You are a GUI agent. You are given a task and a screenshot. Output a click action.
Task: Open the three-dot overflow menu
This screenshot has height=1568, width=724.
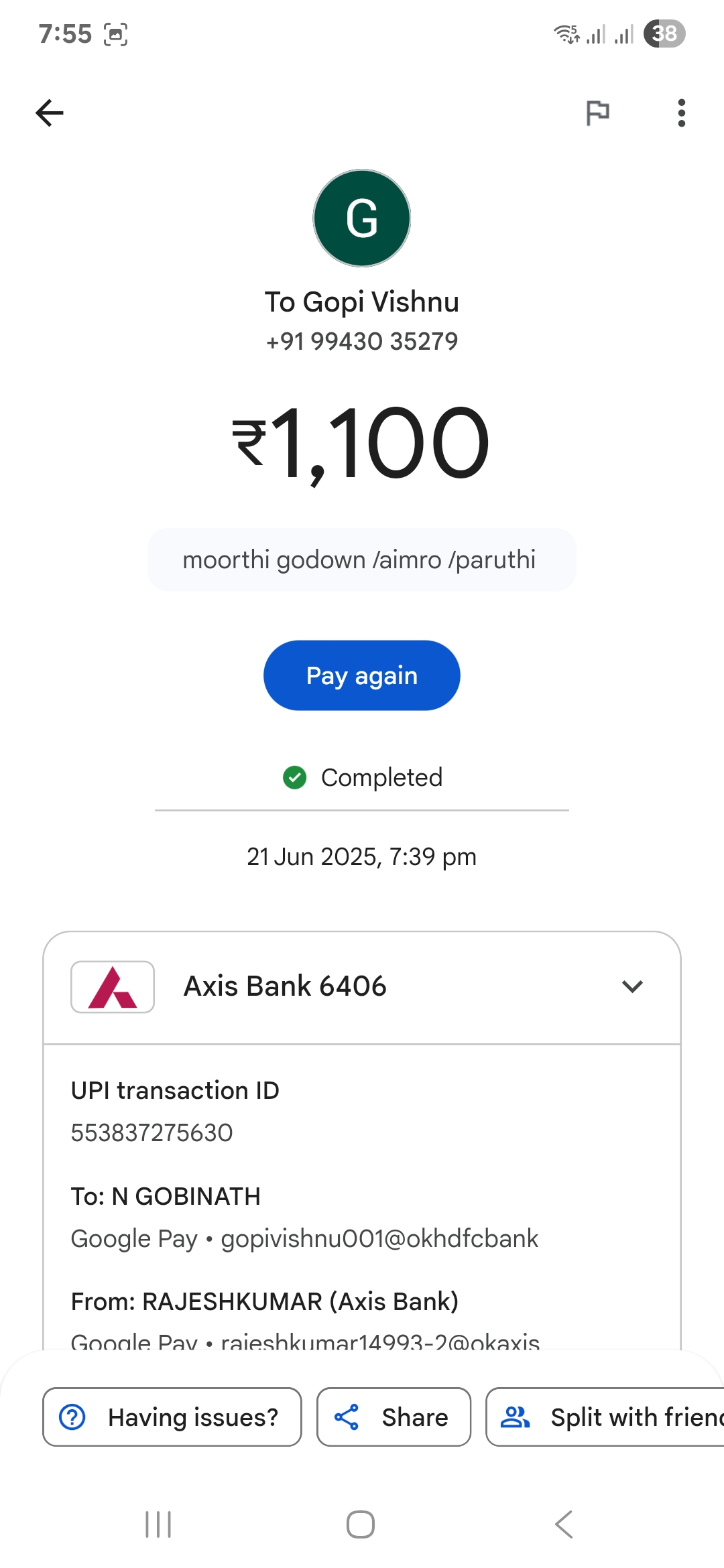[x=682, y=113]
